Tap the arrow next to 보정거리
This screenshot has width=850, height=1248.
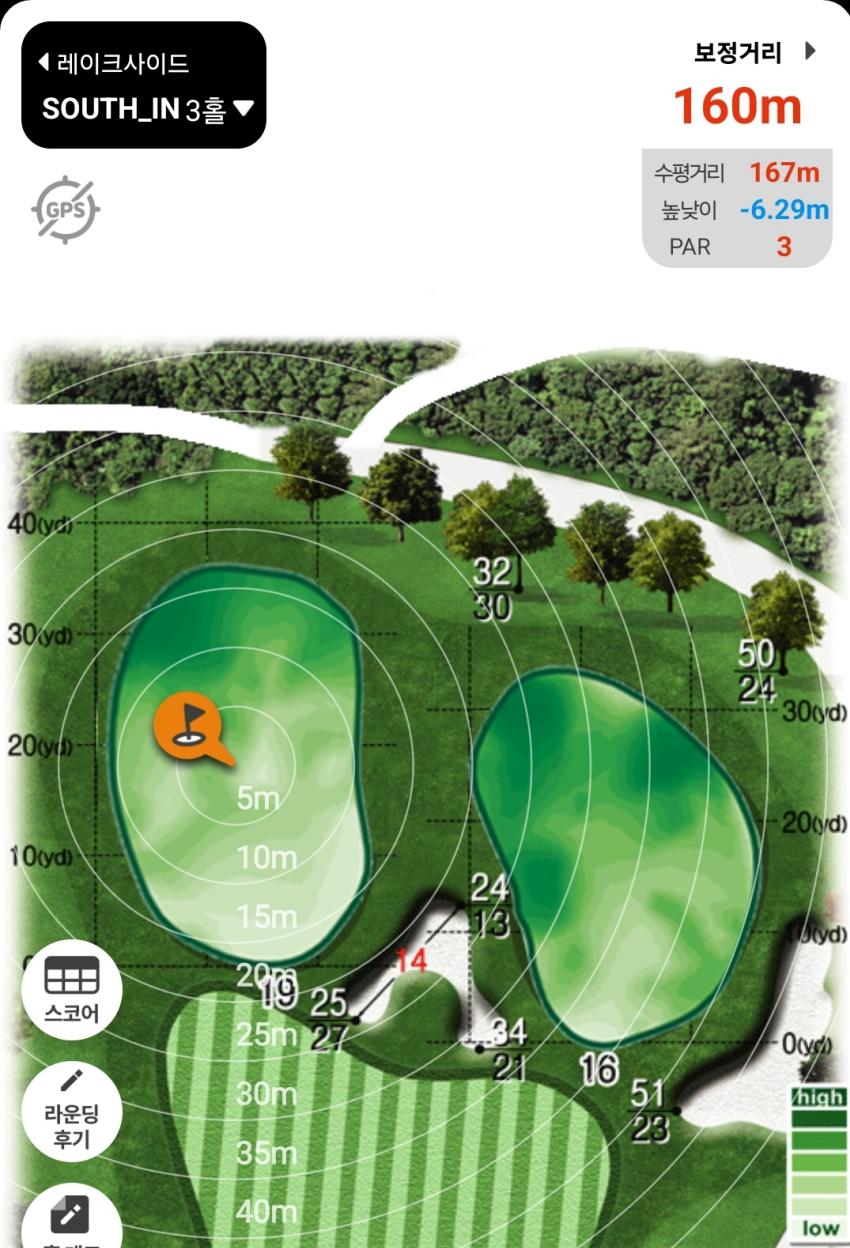[x=810, y=51]
